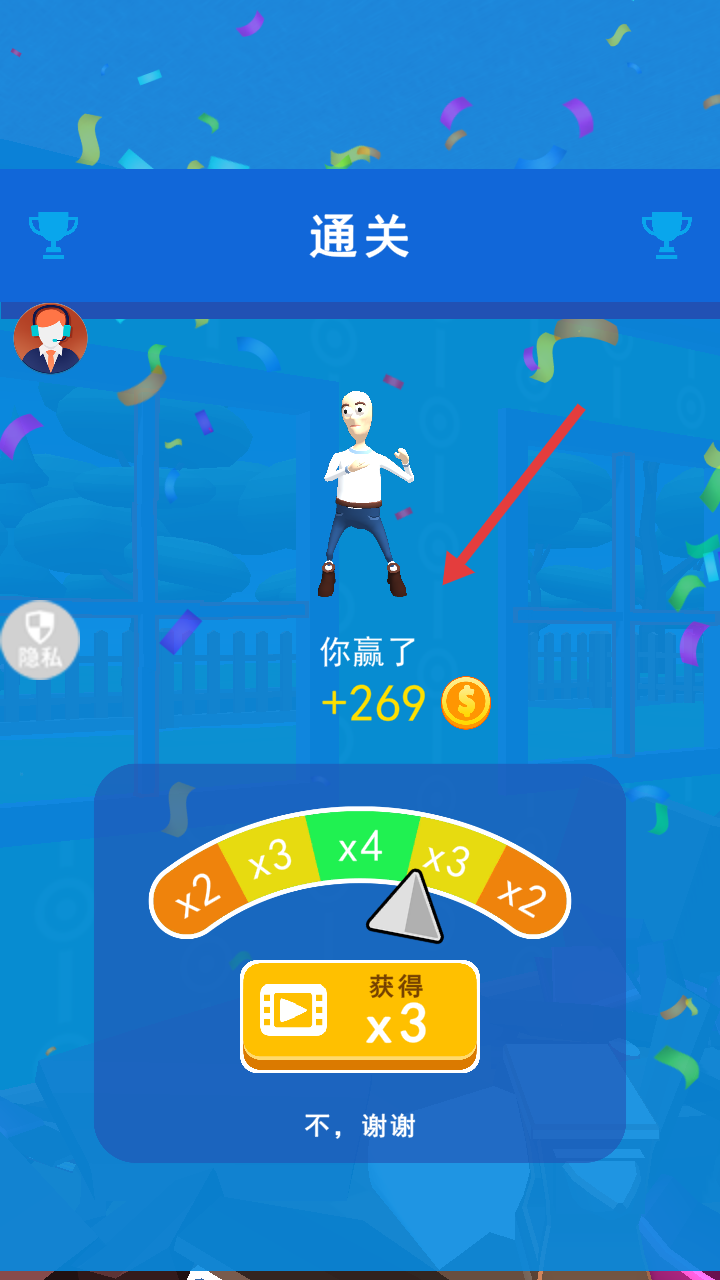
Task: Watch the video to get x3 reward
Action: point(360,1013)
